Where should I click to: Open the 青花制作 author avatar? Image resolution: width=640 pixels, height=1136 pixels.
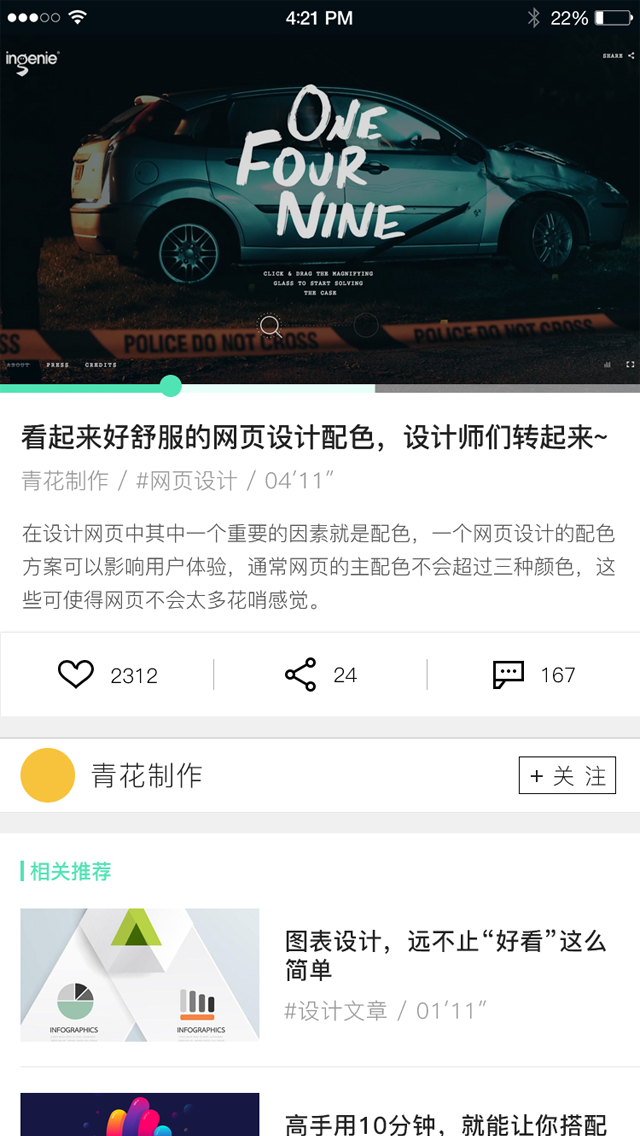(x=48, y=775)
